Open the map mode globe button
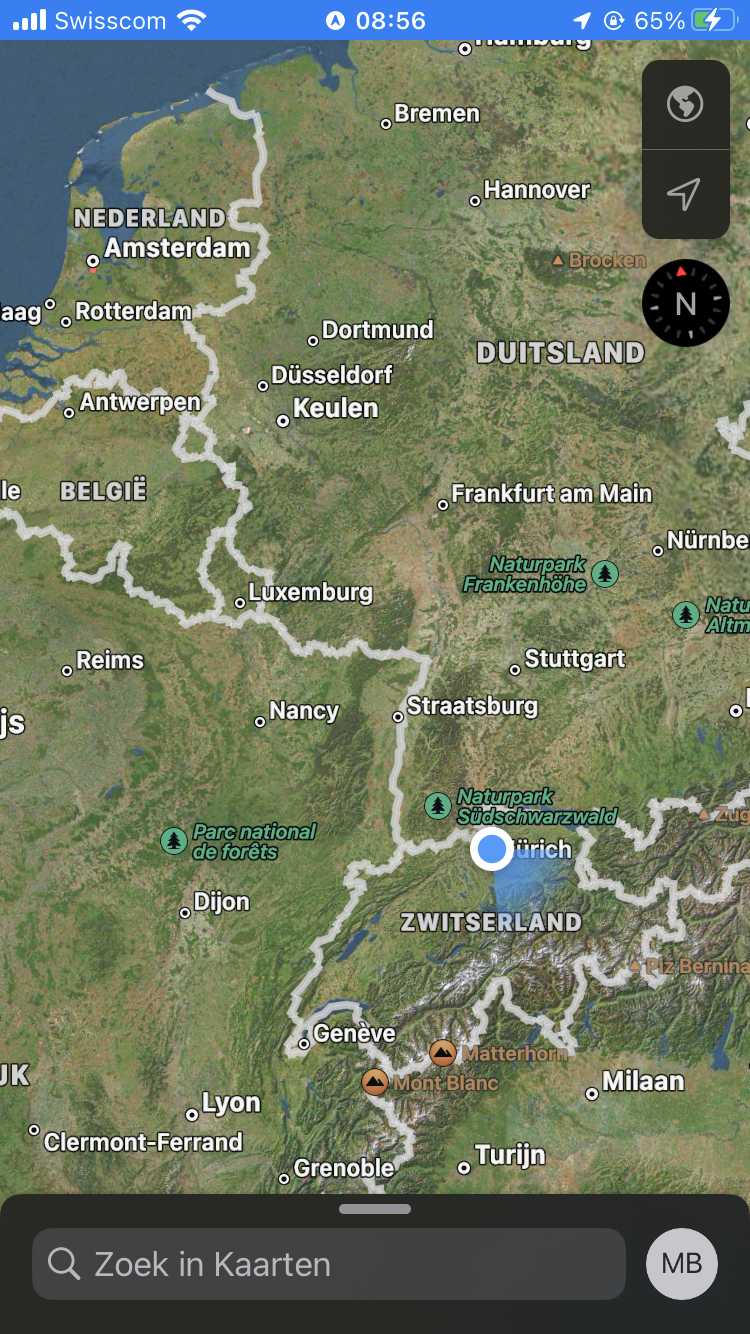This screenshot has width=750, height=1334. click(685, 104)
